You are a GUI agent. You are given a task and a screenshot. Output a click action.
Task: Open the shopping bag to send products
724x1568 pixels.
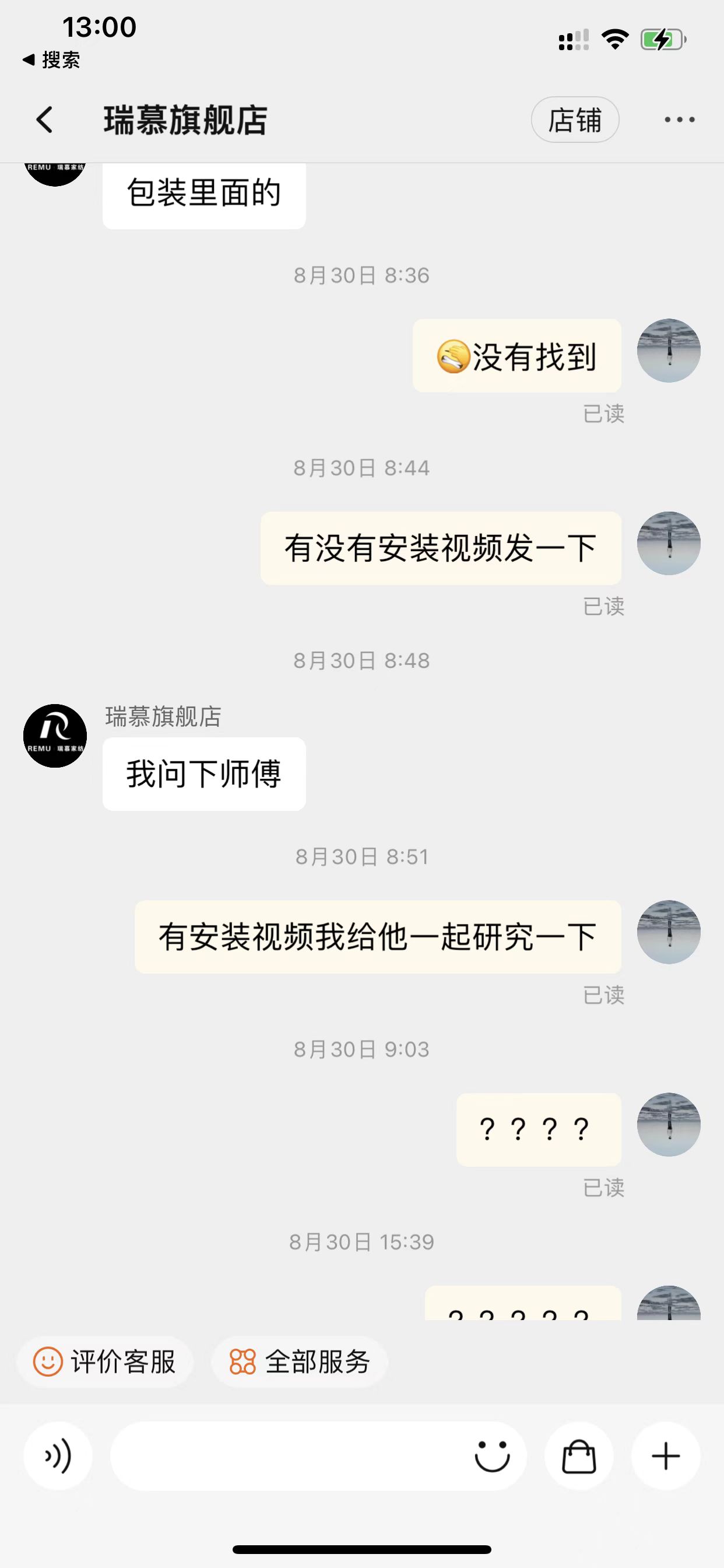579,1456
